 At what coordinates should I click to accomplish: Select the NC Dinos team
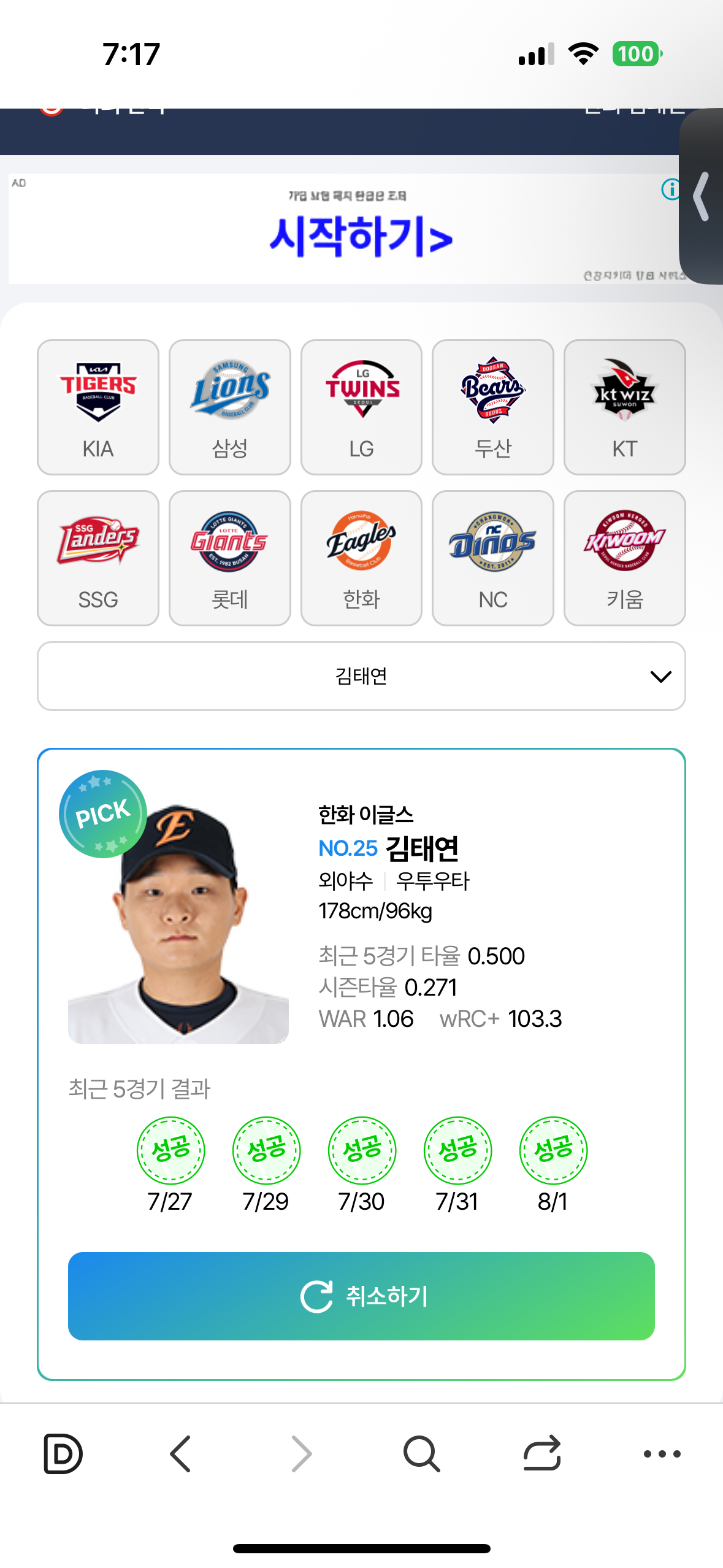pos(492,558)
